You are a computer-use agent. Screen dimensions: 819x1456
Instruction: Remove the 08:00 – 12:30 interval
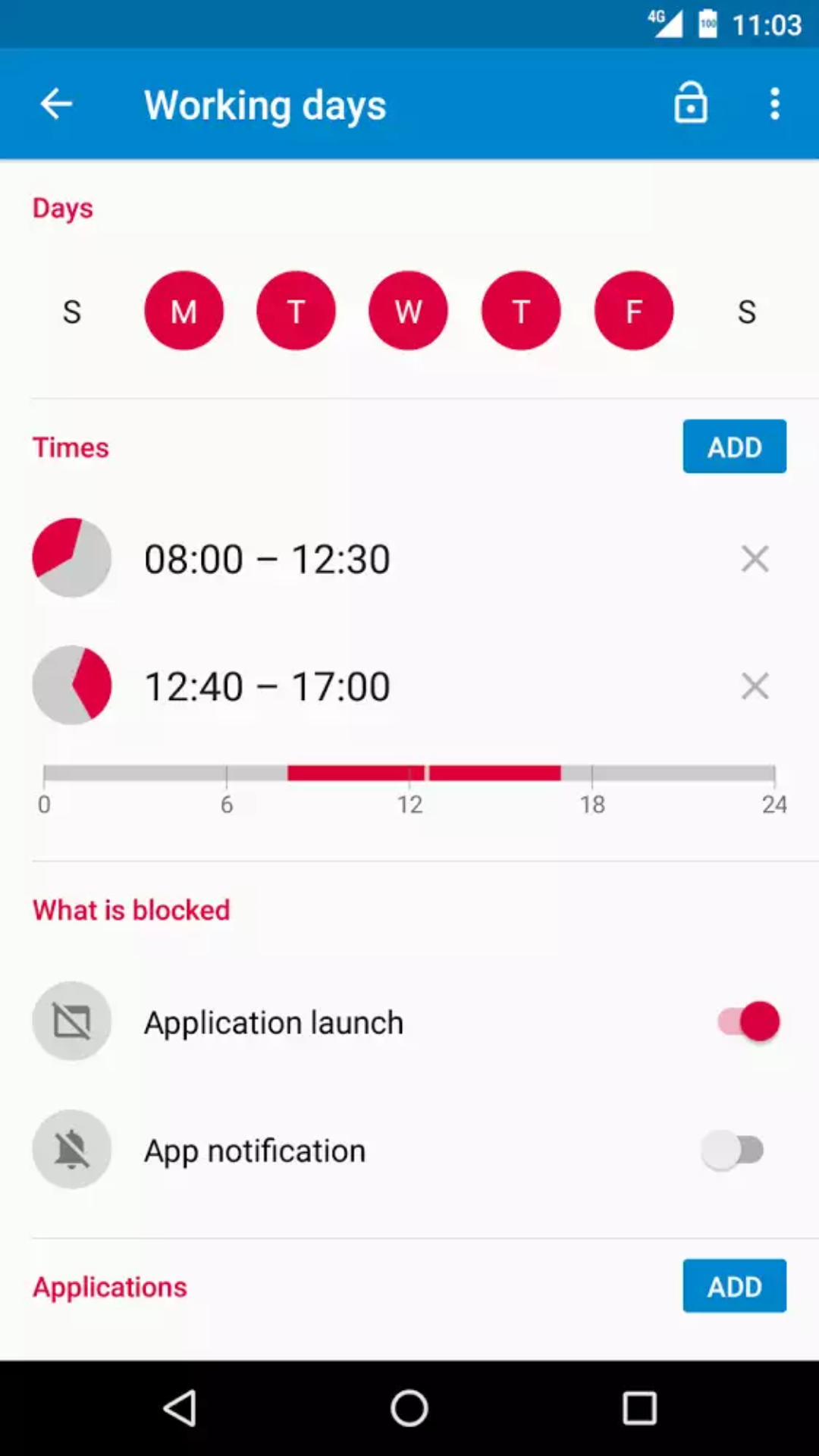[755, 559]
